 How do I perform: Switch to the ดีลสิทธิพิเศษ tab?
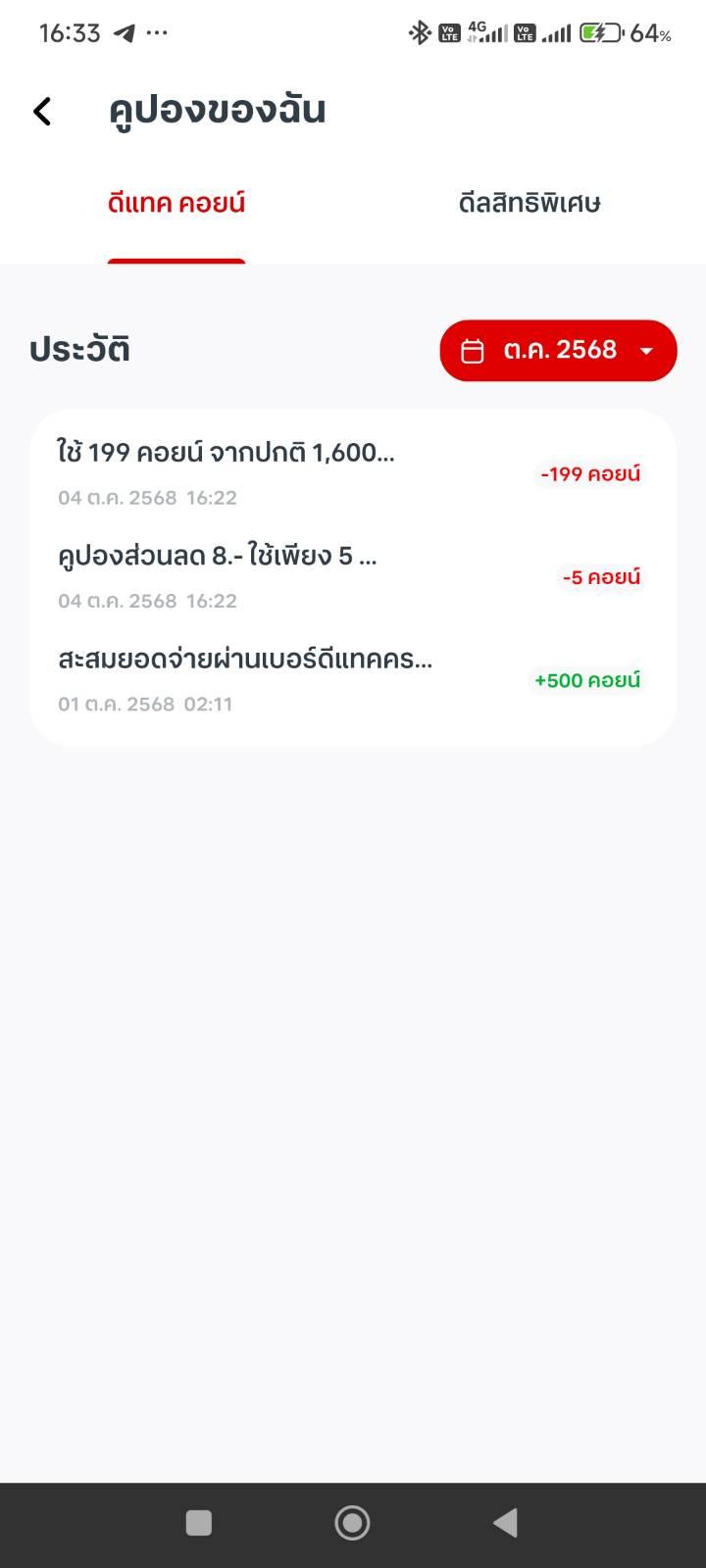pyautogui.click(x=529, y=204)
